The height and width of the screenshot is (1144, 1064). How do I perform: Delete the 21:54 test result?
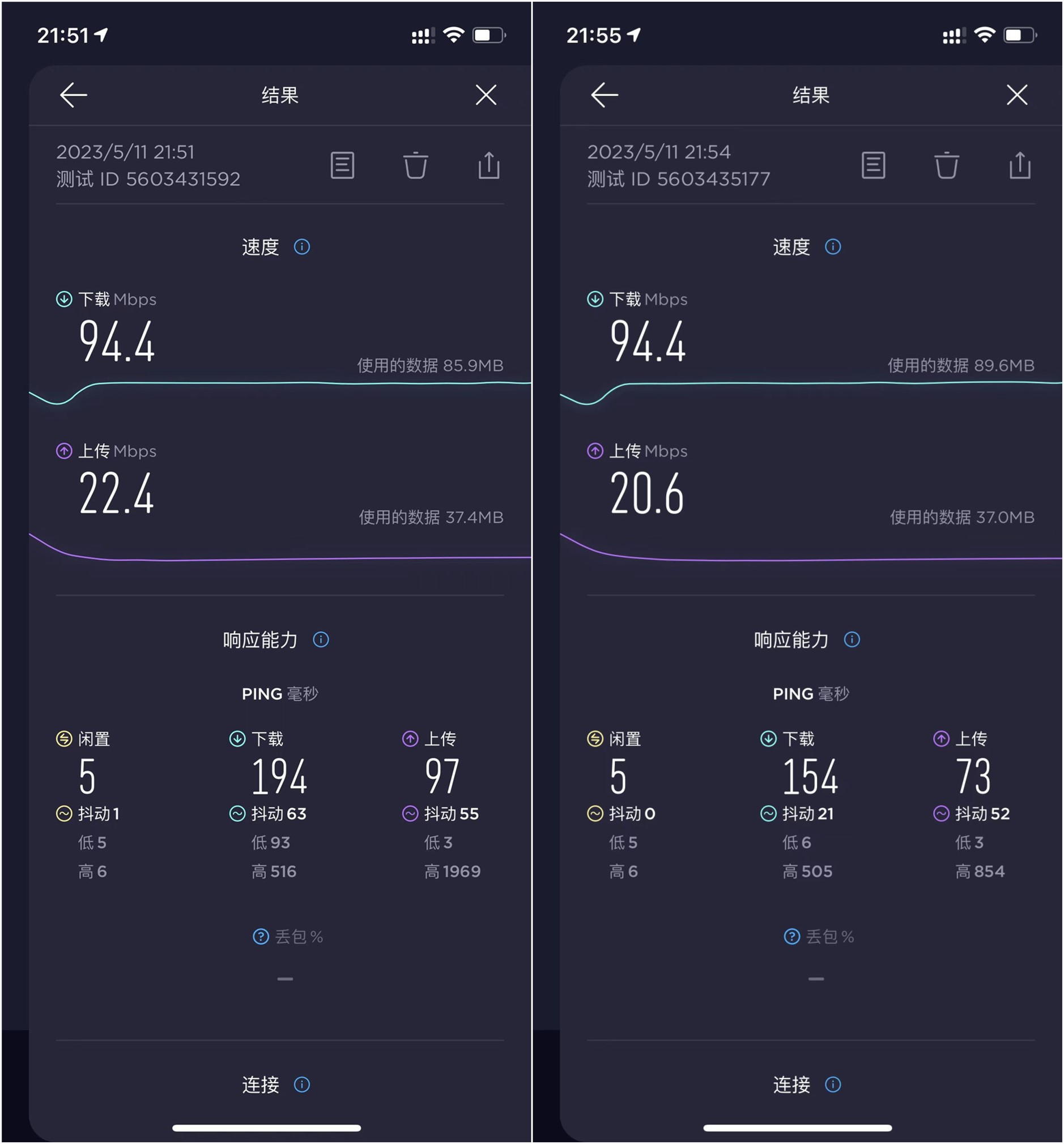coord(947,166)
